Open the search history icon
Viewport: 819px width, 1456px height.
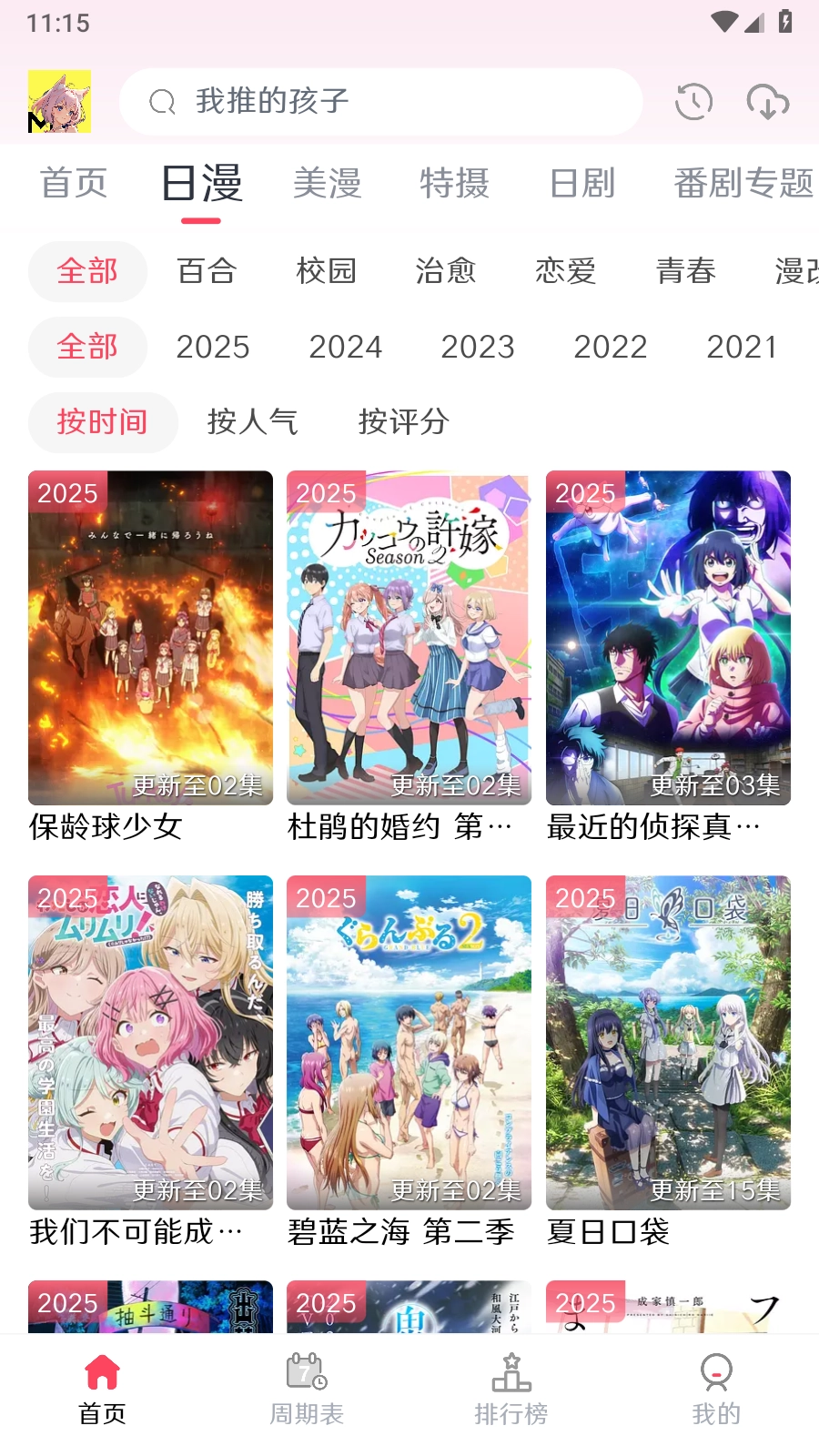click(693, 102)
